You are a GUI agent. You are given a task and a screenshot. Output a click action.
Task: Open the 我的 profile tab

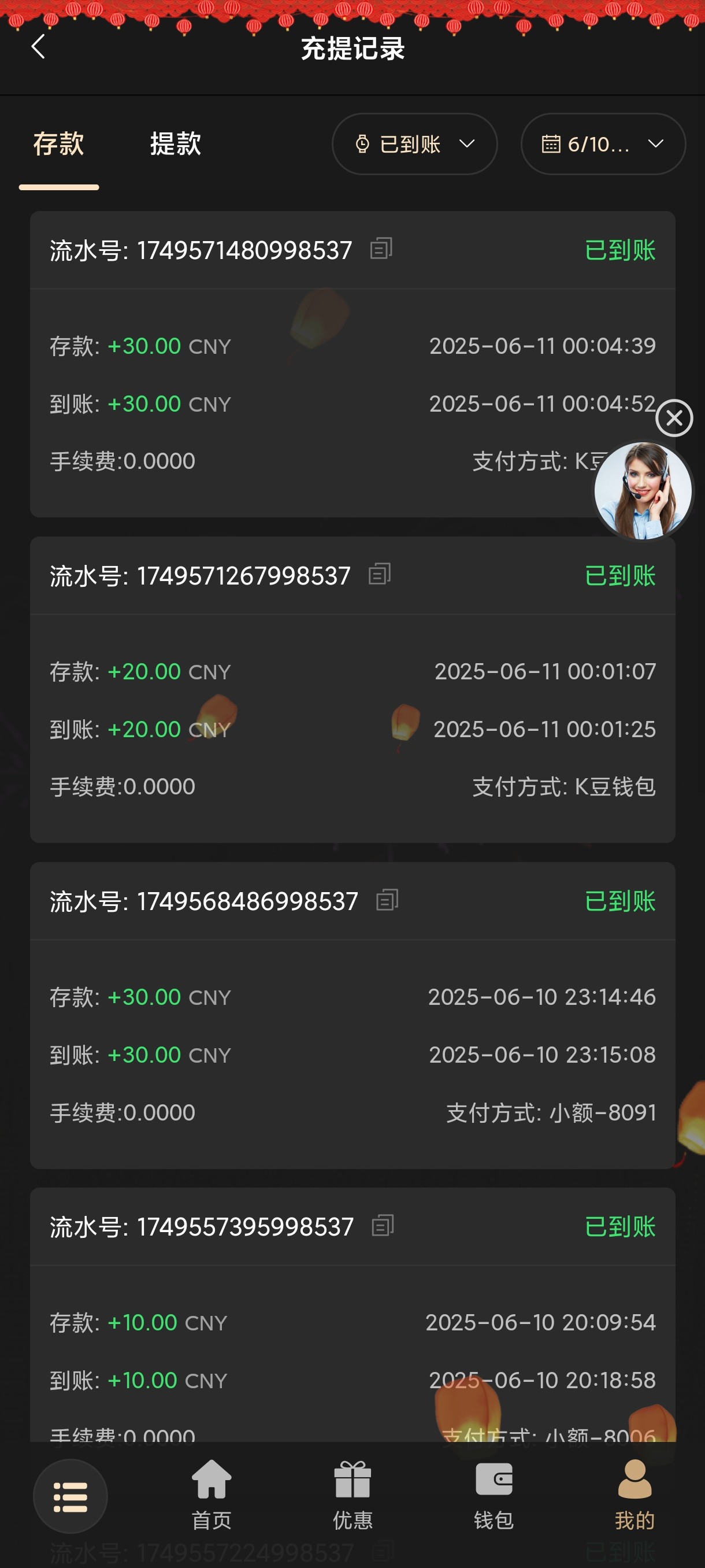[x=634, y=1495]
